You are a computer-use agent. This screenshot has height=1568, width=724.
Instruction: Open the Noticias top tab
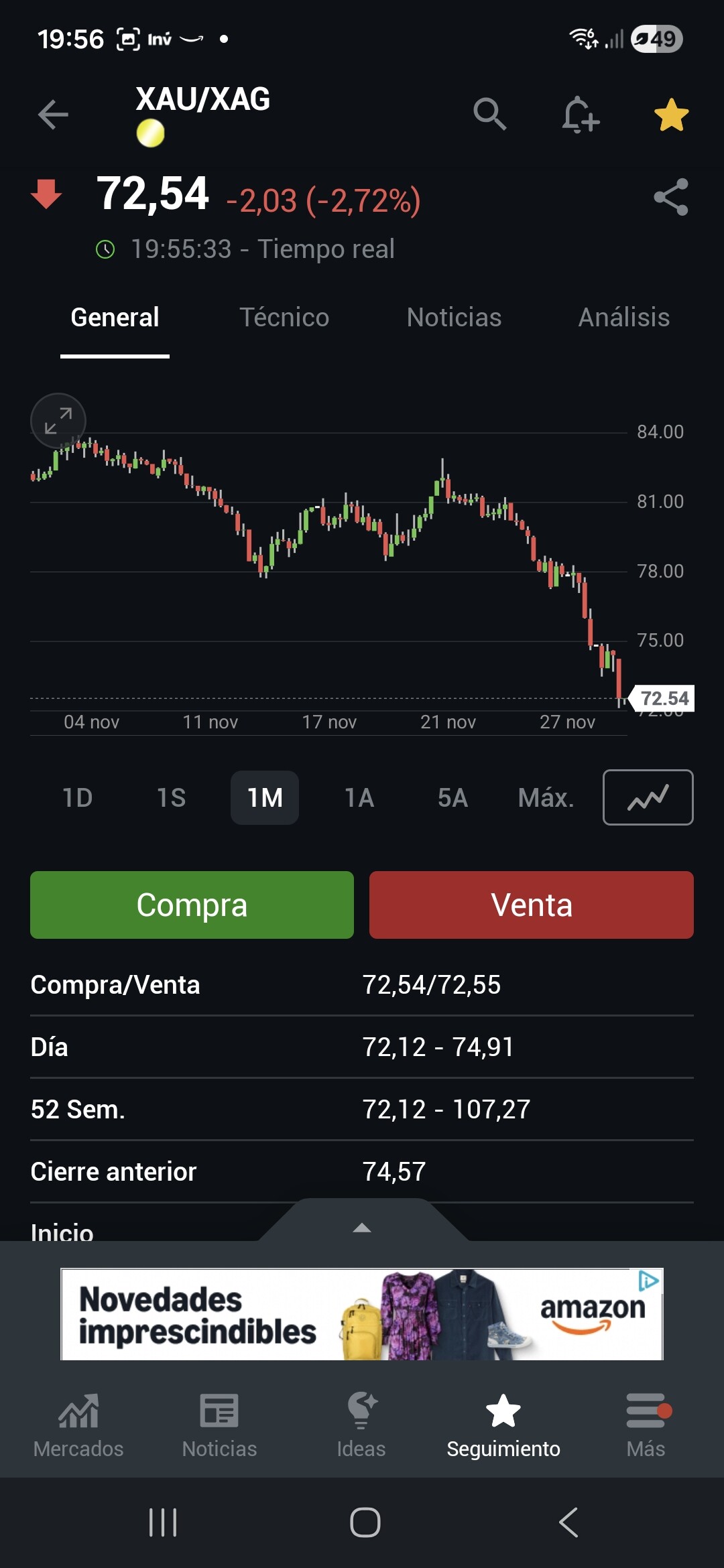click(454, 318)
